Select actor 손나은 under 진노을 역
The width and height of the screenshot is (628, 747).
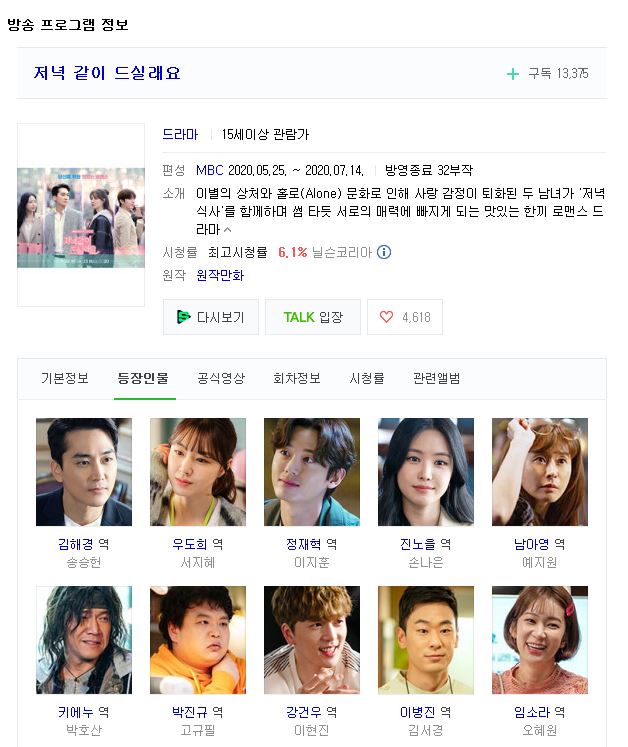pyautogui.click(x=425, y=563)
